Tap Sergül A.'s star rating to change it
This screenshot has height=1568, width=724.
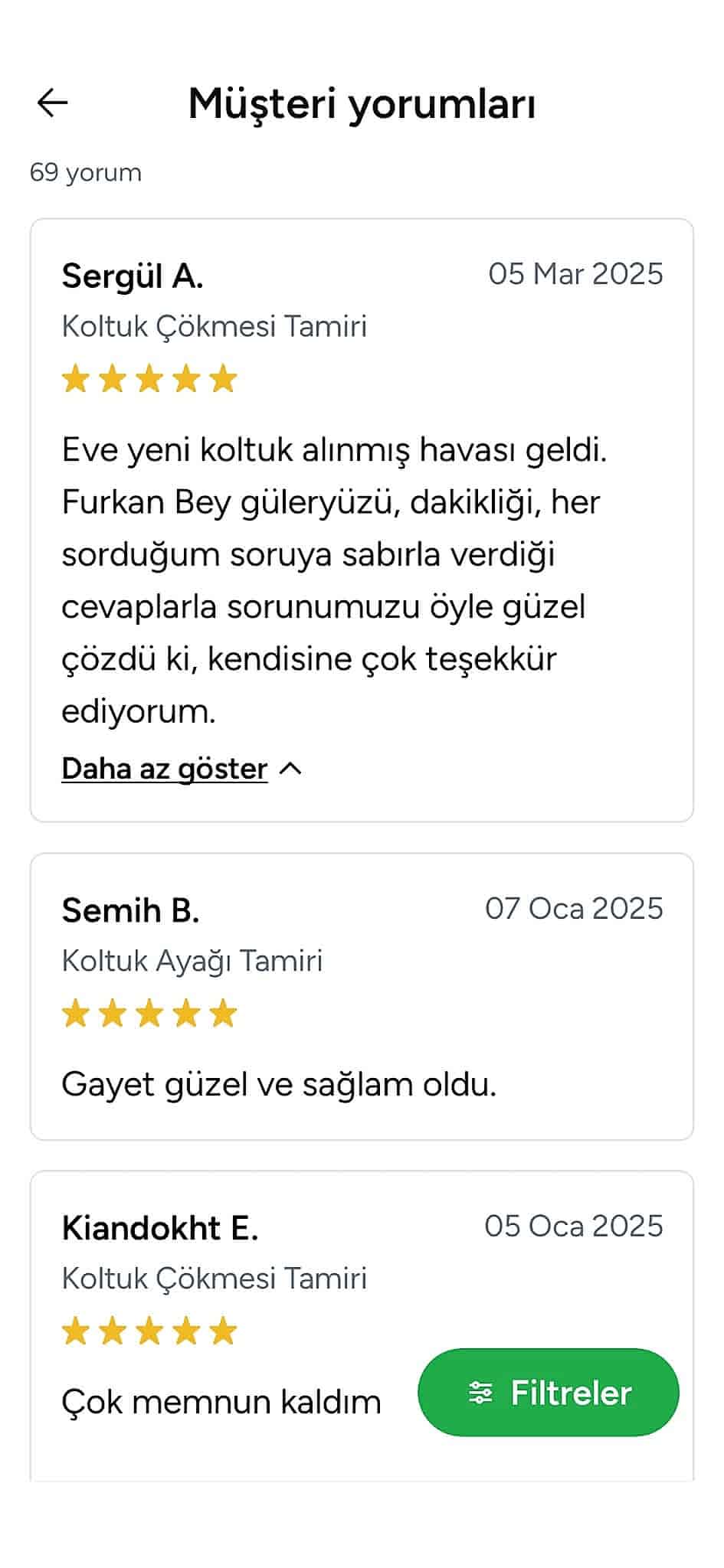[150, 377]
